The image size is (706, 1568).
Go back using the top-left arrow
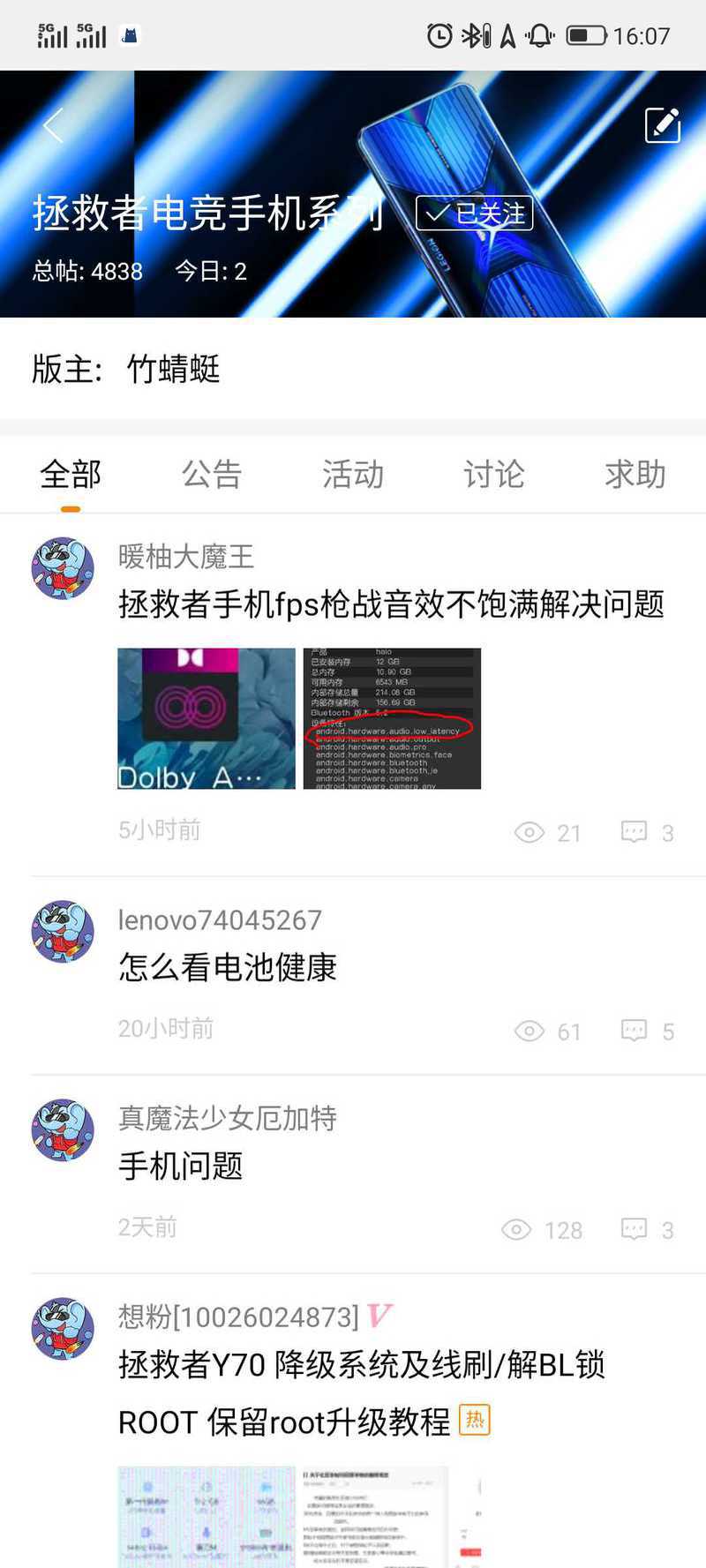point(54,125)
